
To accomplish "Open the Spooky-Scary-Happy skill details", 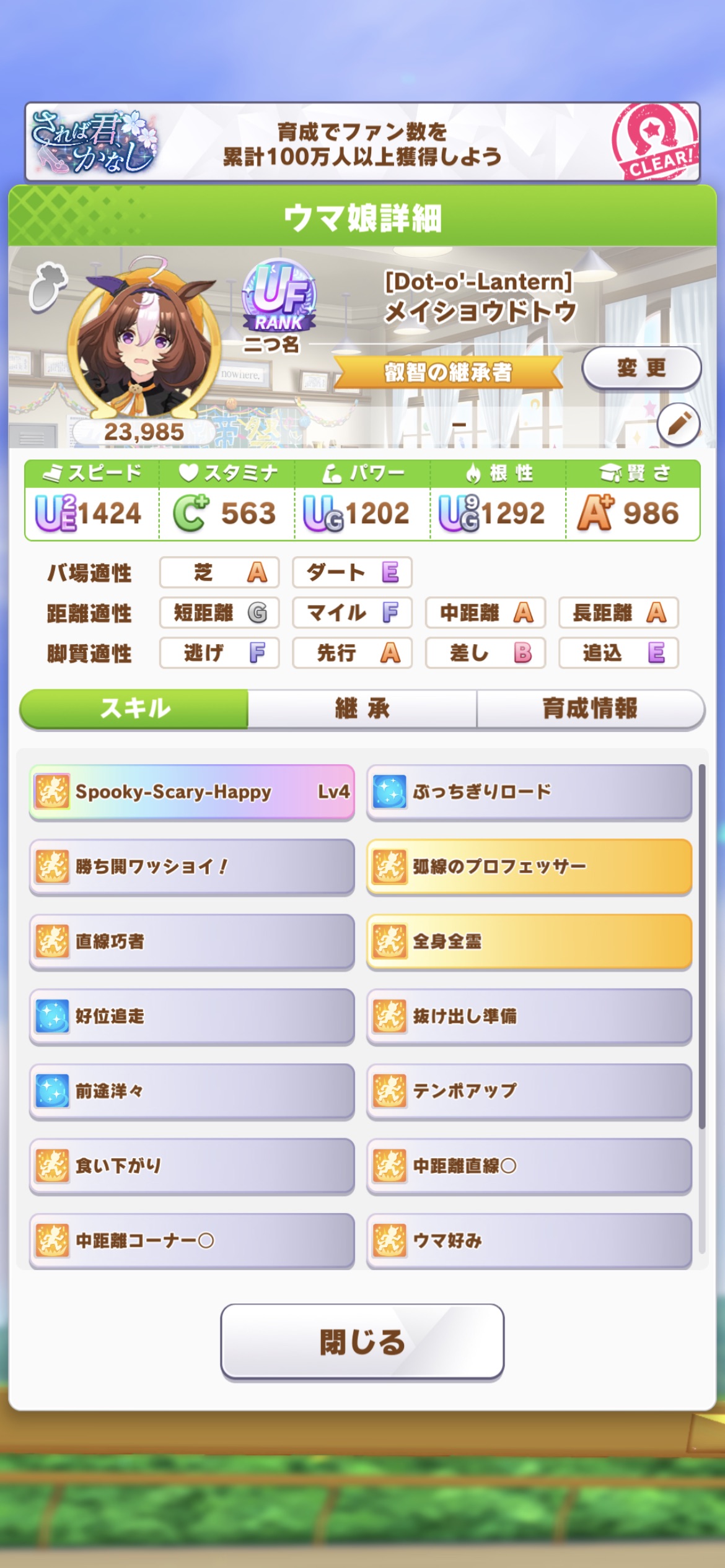I will click(x=191, y=792).
